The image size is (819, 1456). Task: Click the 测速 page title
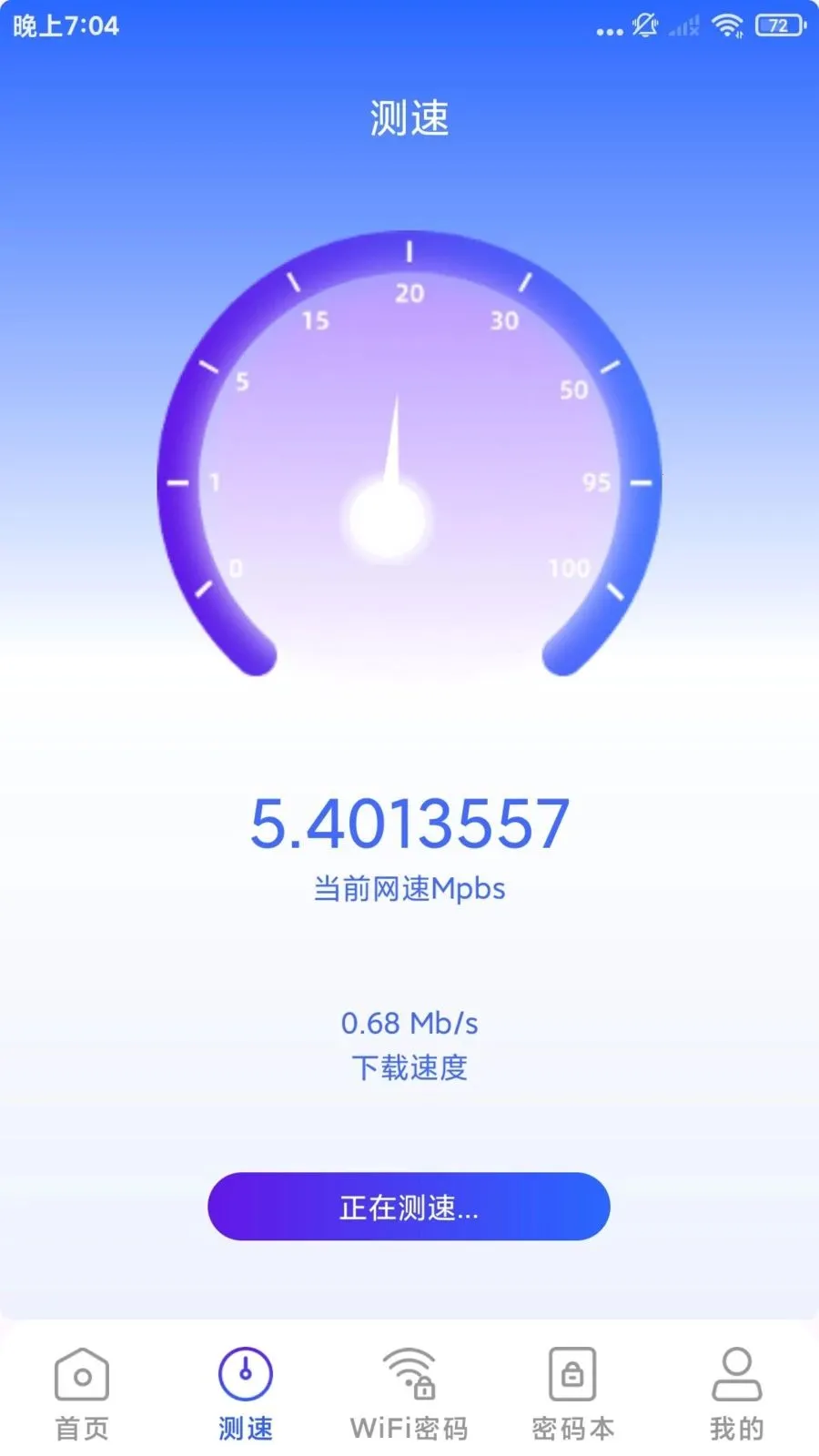coord(409,116)
